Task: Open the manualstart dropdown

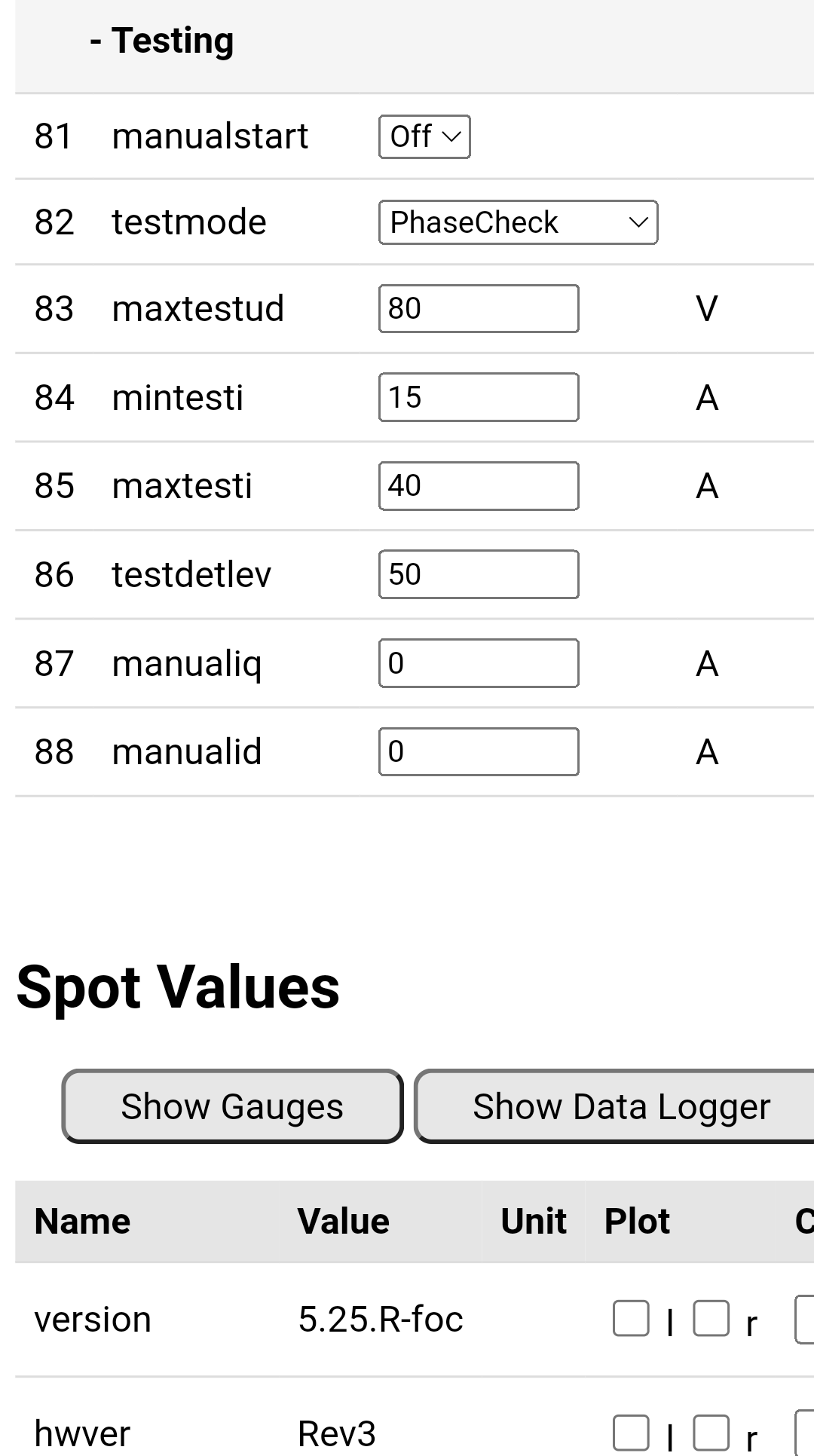Action: click(424, 137)
